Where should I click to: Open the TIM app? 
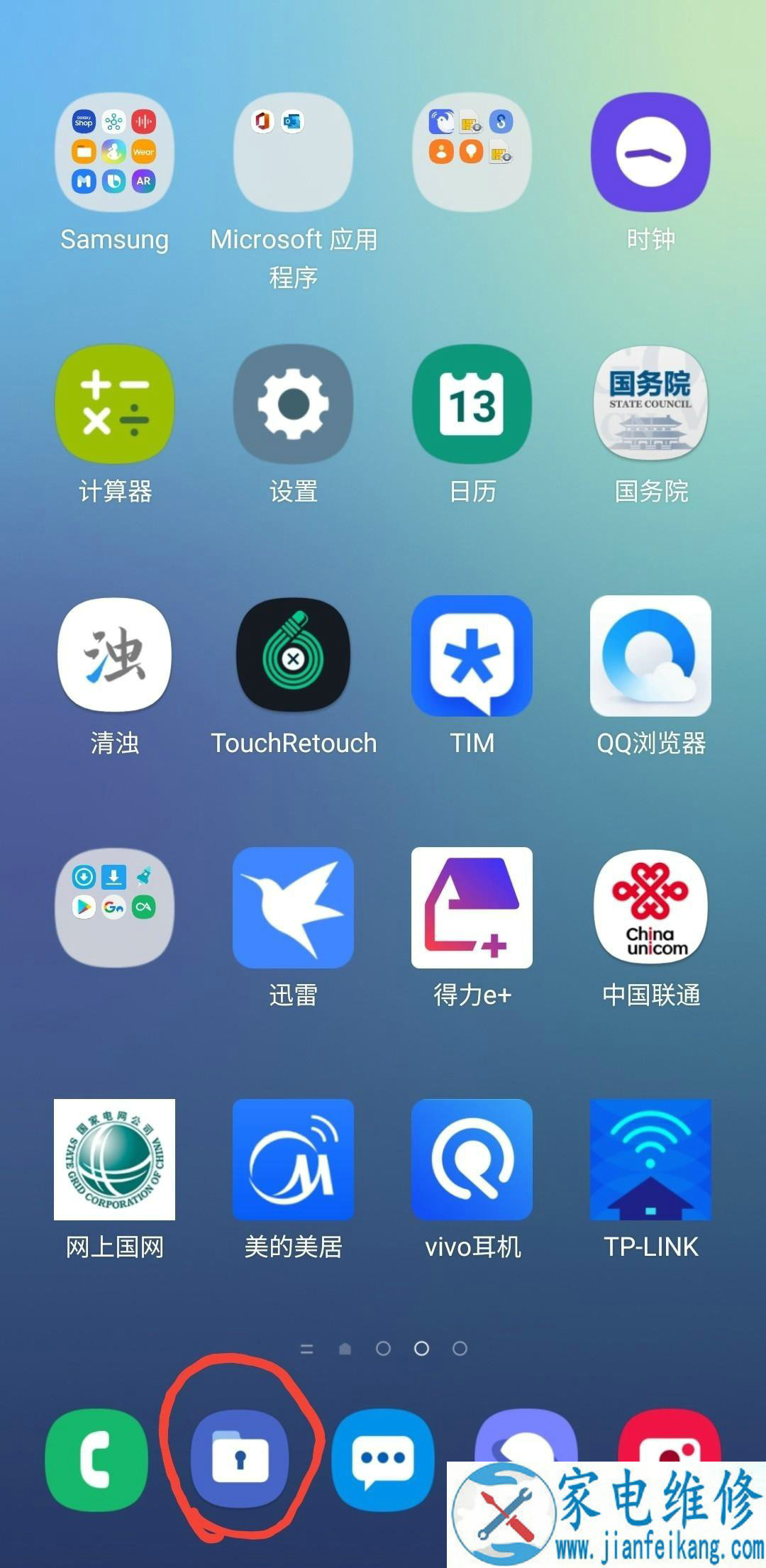point(472,656)
